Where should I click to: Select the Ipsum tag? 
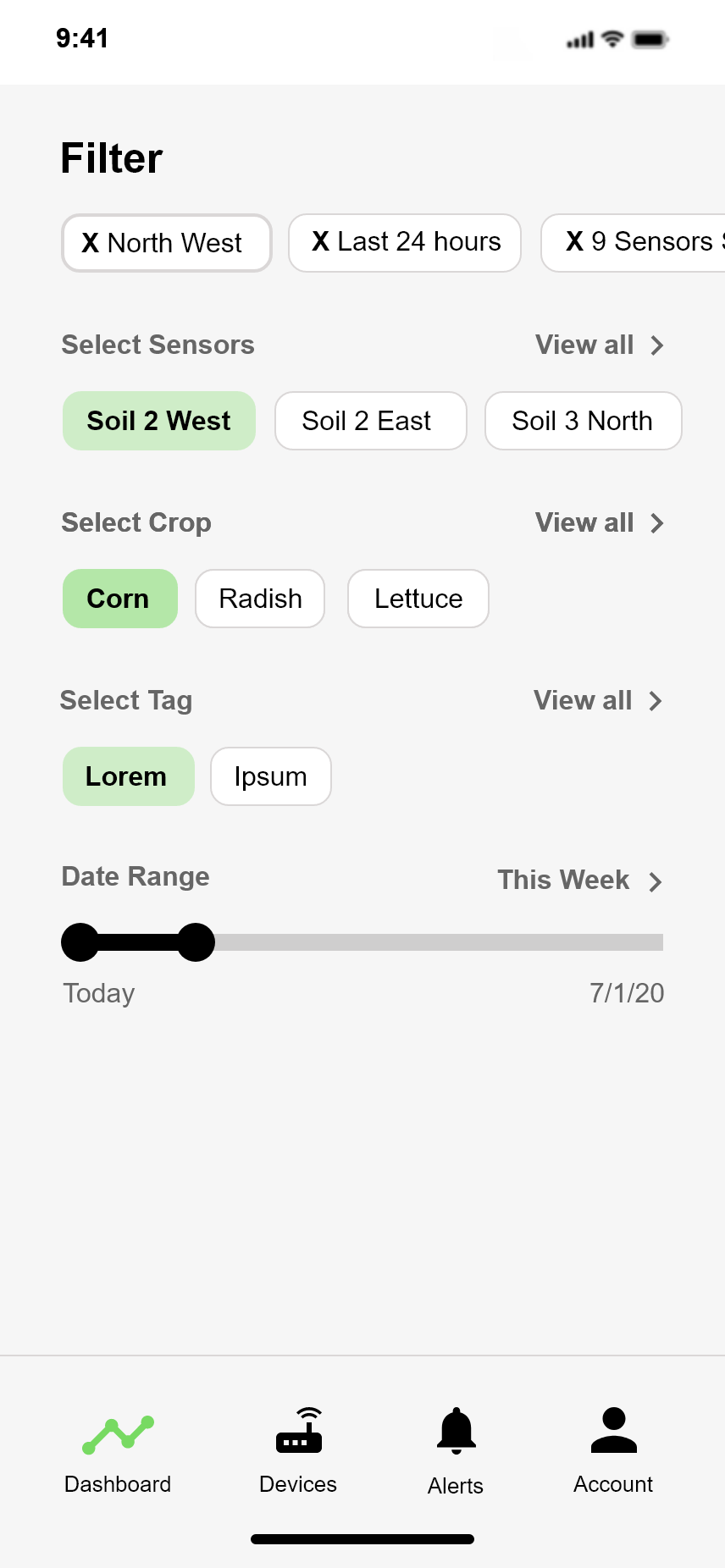click(x=270, y=776)
